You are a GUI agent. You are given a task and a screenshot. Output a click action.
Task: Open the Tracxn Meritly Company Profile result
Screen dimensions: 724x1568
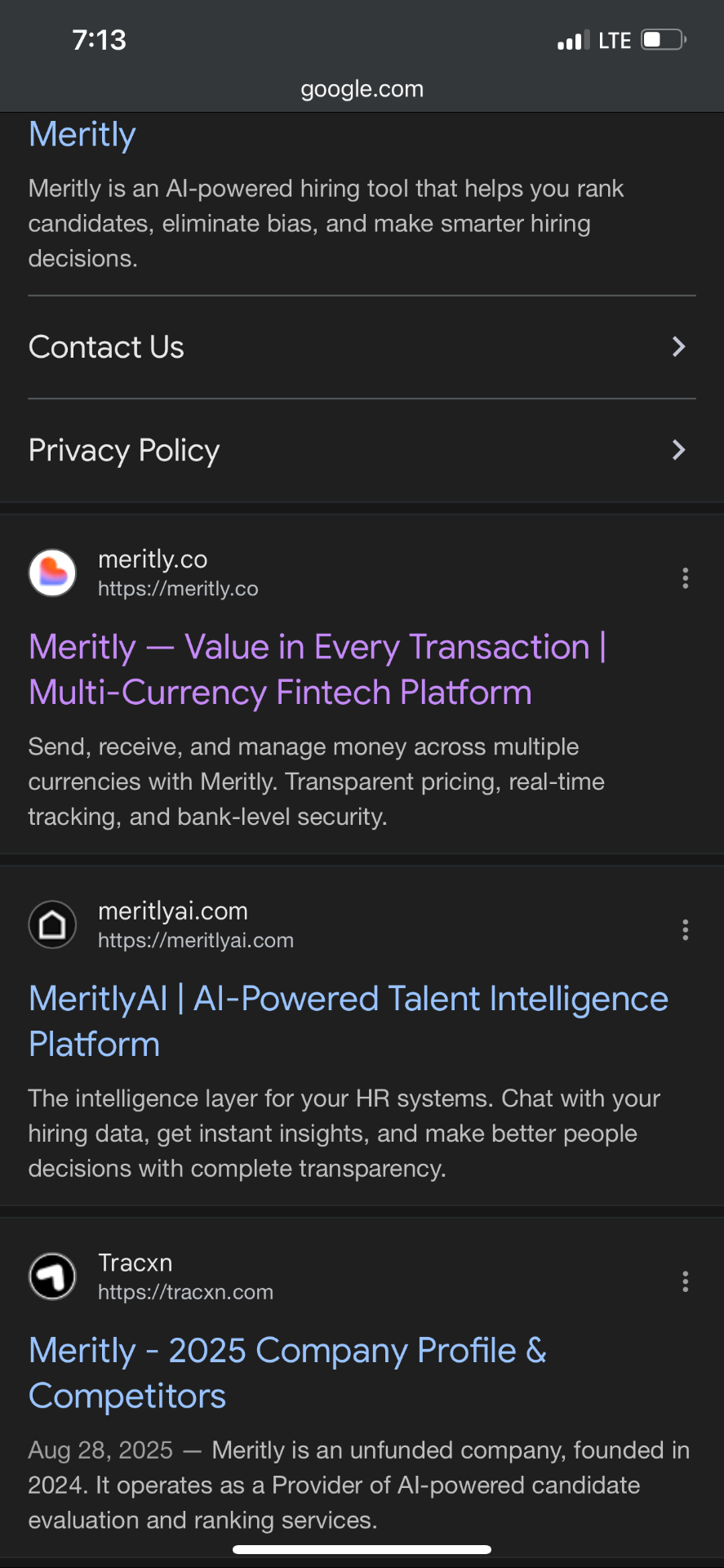coord(287,1373)
